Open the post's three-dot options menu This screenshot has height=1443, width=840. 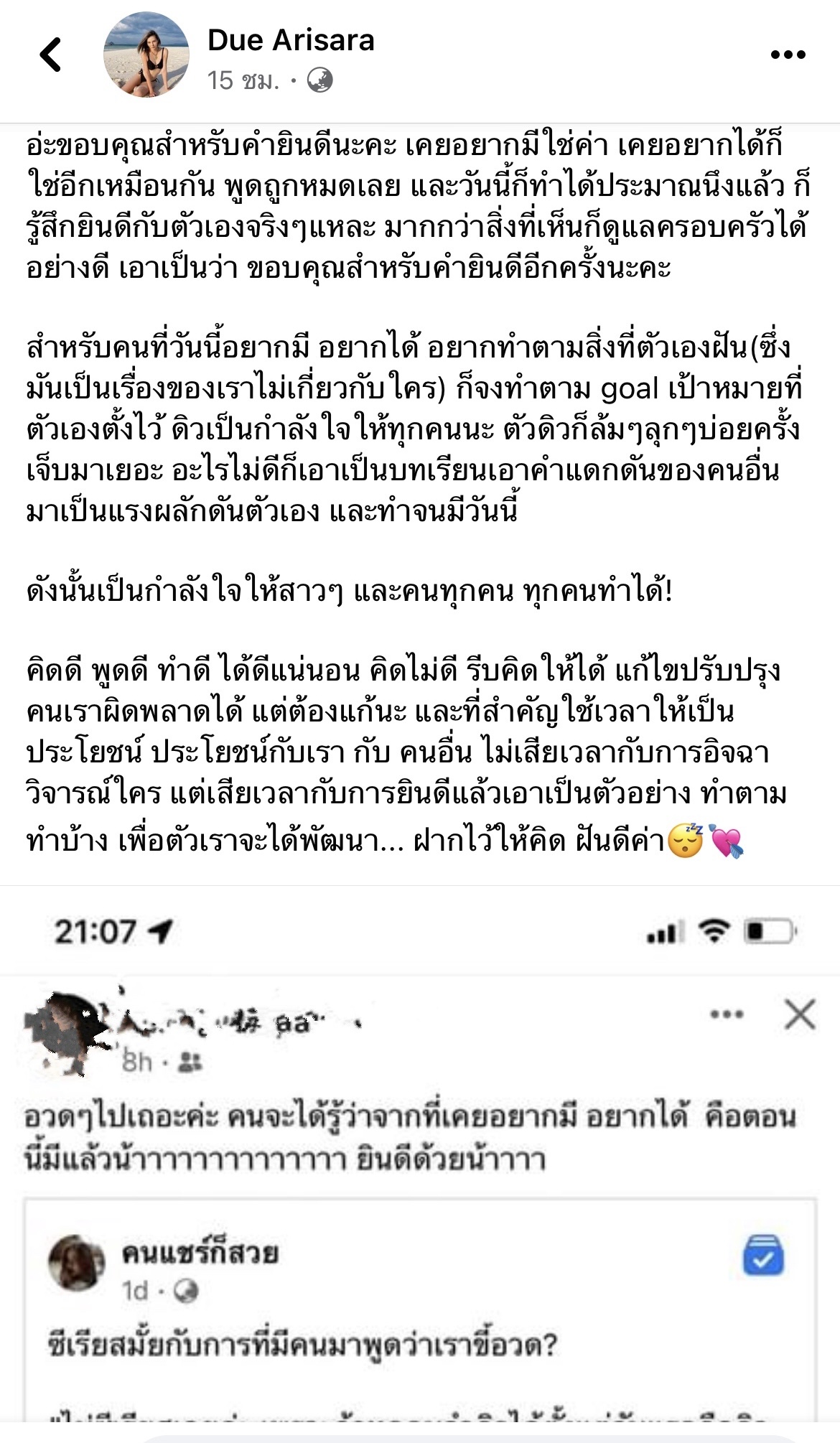788,55
